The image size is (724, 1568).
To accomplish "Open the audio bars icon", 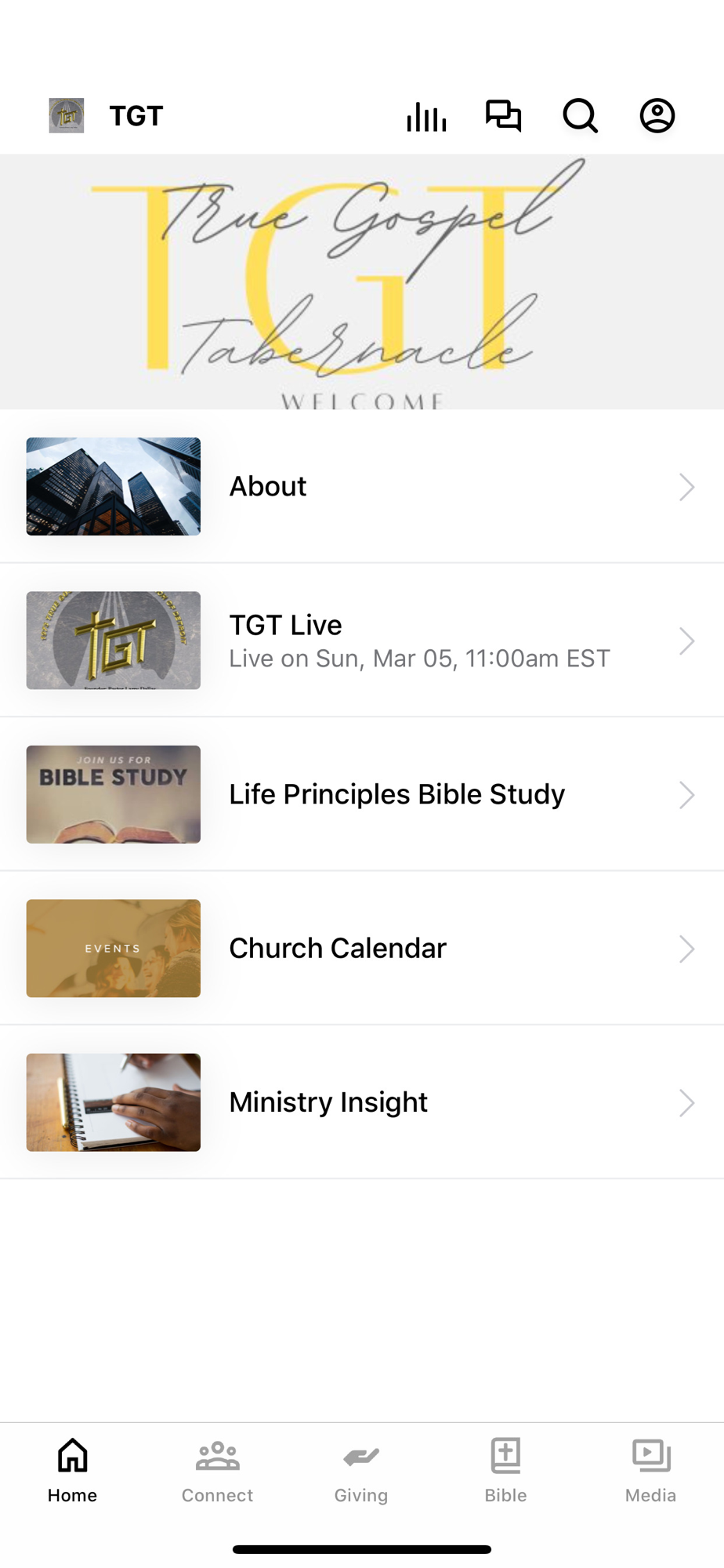I will (x=426, y=116).
